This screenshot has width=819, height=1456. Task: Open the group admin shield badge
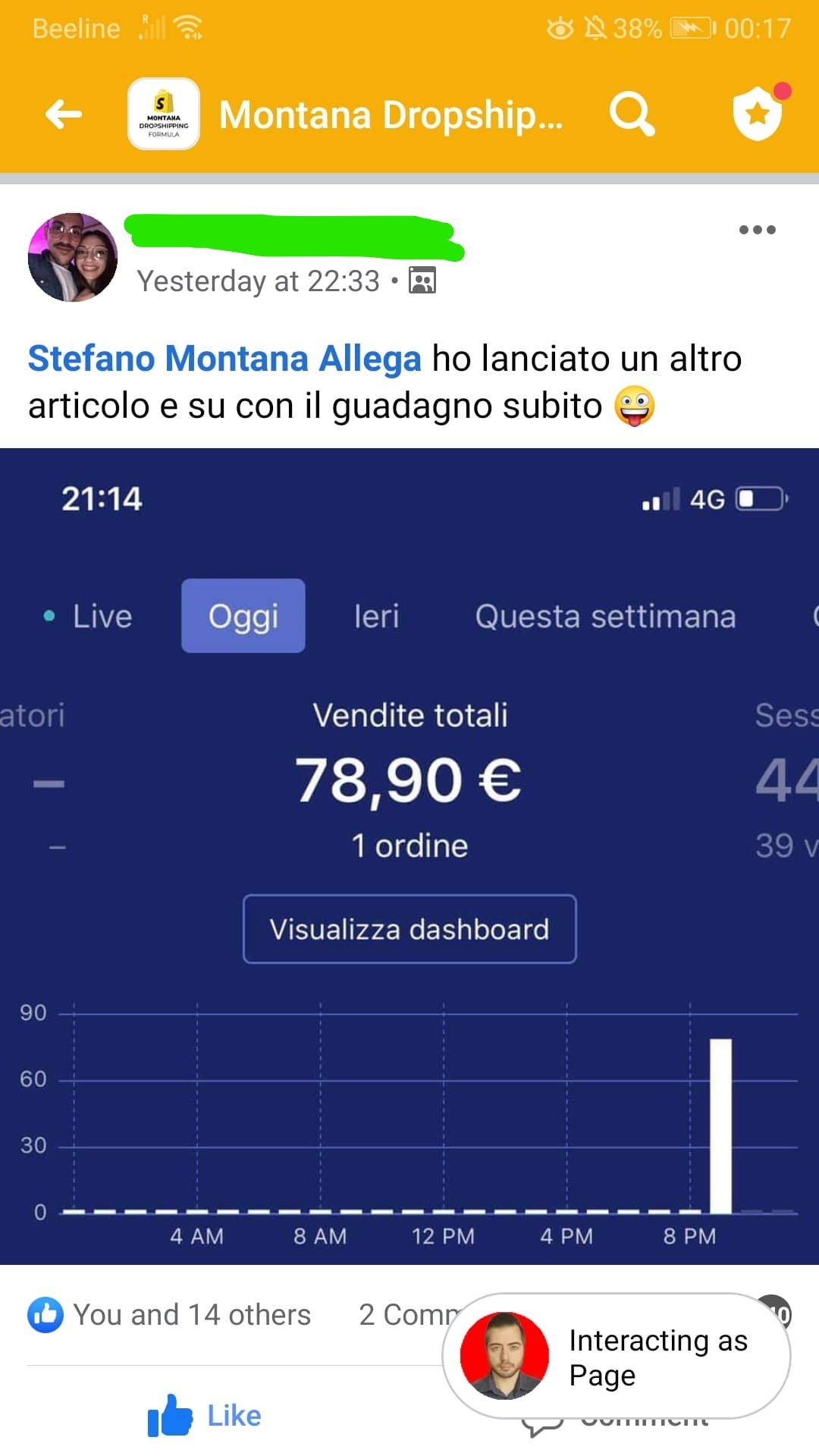[x=758, y=114]
